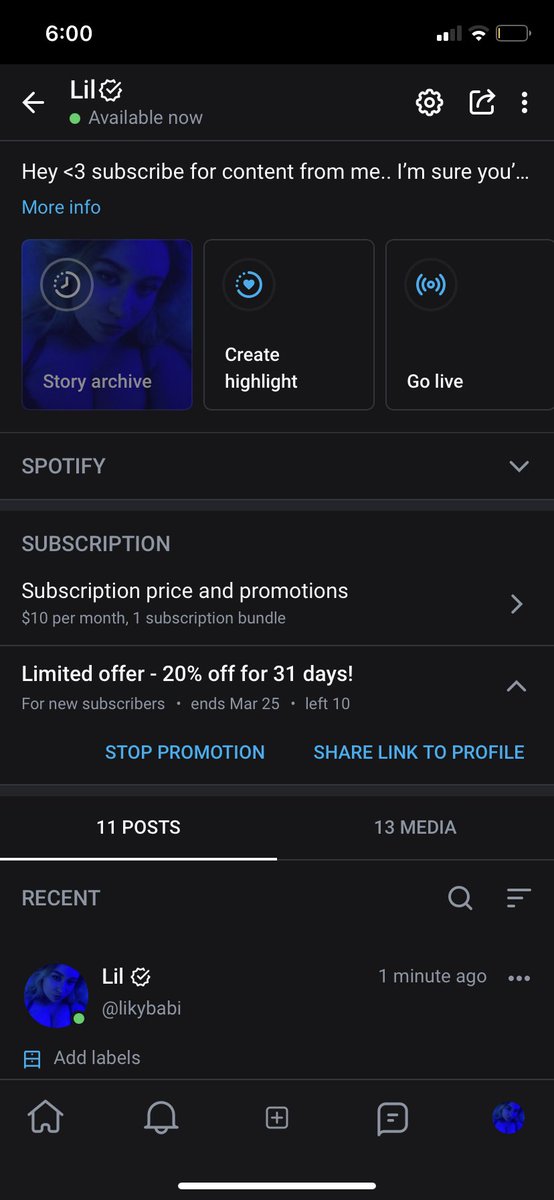Select the Create highlight card
Image resolution: width=554 pixels, height=1200 pixels.
tap(289, 325)
